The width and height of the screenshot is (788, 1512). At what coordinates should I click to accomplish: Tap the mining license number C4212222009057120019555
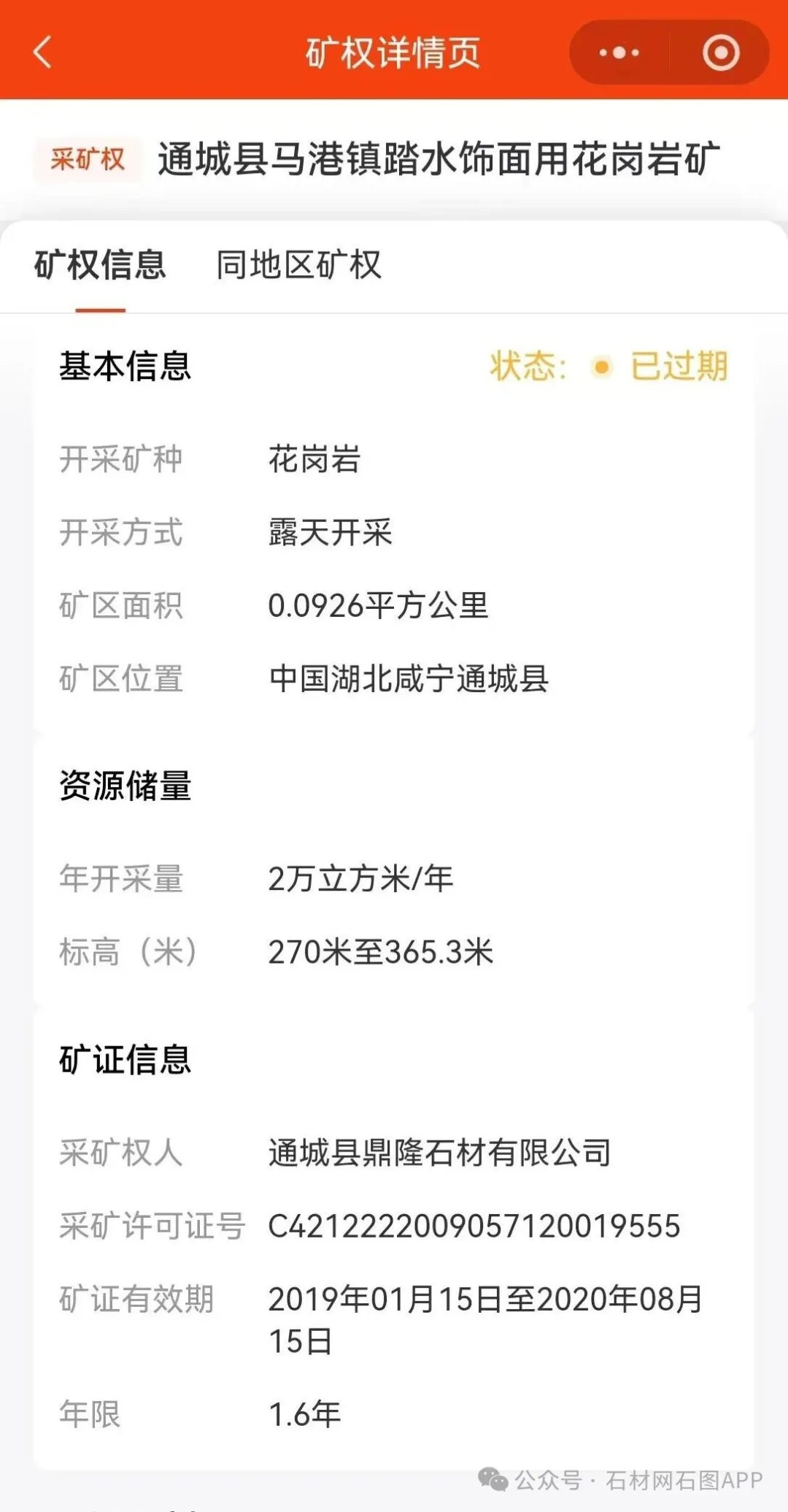474,1227
